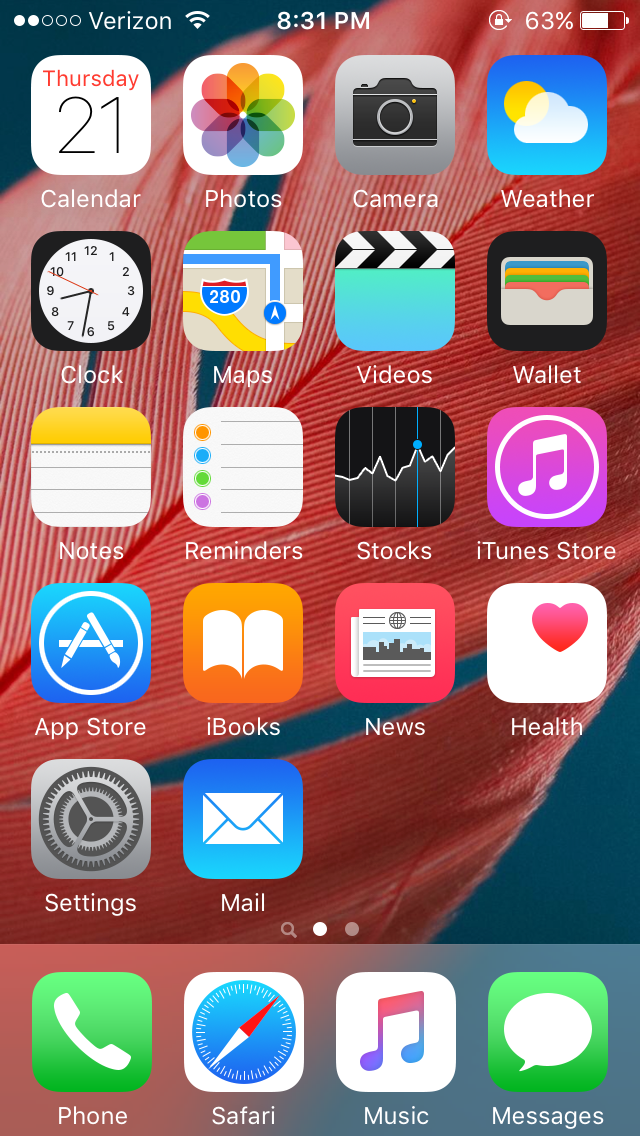Open the Wallet app
Screen dimensions: 640x1136
pos(547,291)
